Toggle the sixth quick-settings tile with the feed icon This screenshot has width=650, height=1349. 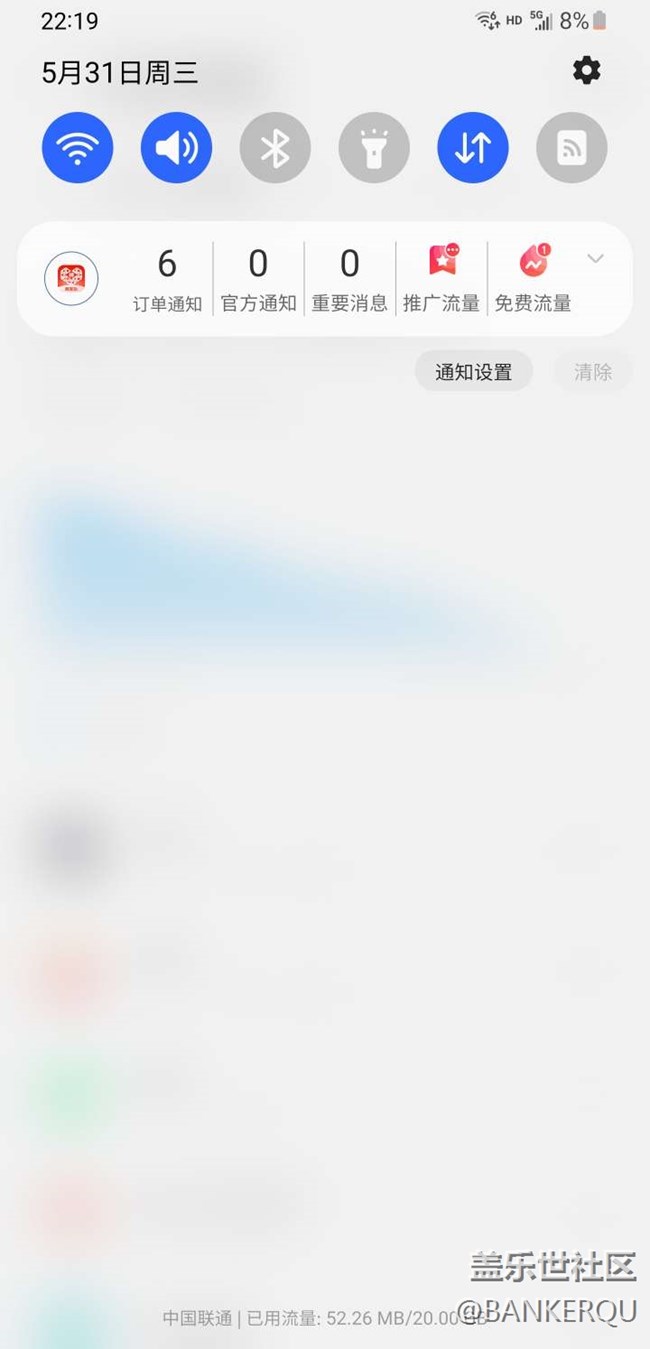click(x=572, y=148)
